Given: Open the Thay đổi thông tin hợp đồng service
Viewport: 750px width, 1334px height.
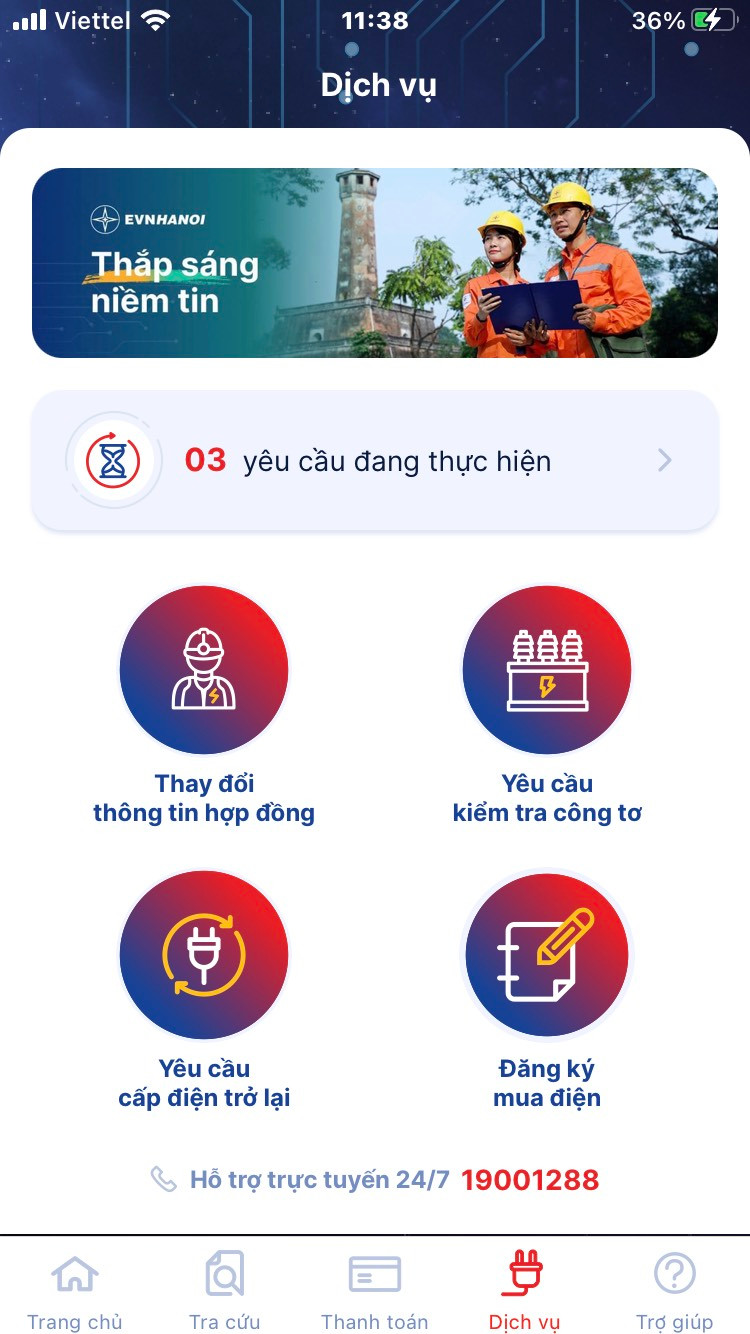Looking at the screenshot, I should pyautogui.click(x=204, y=670).
